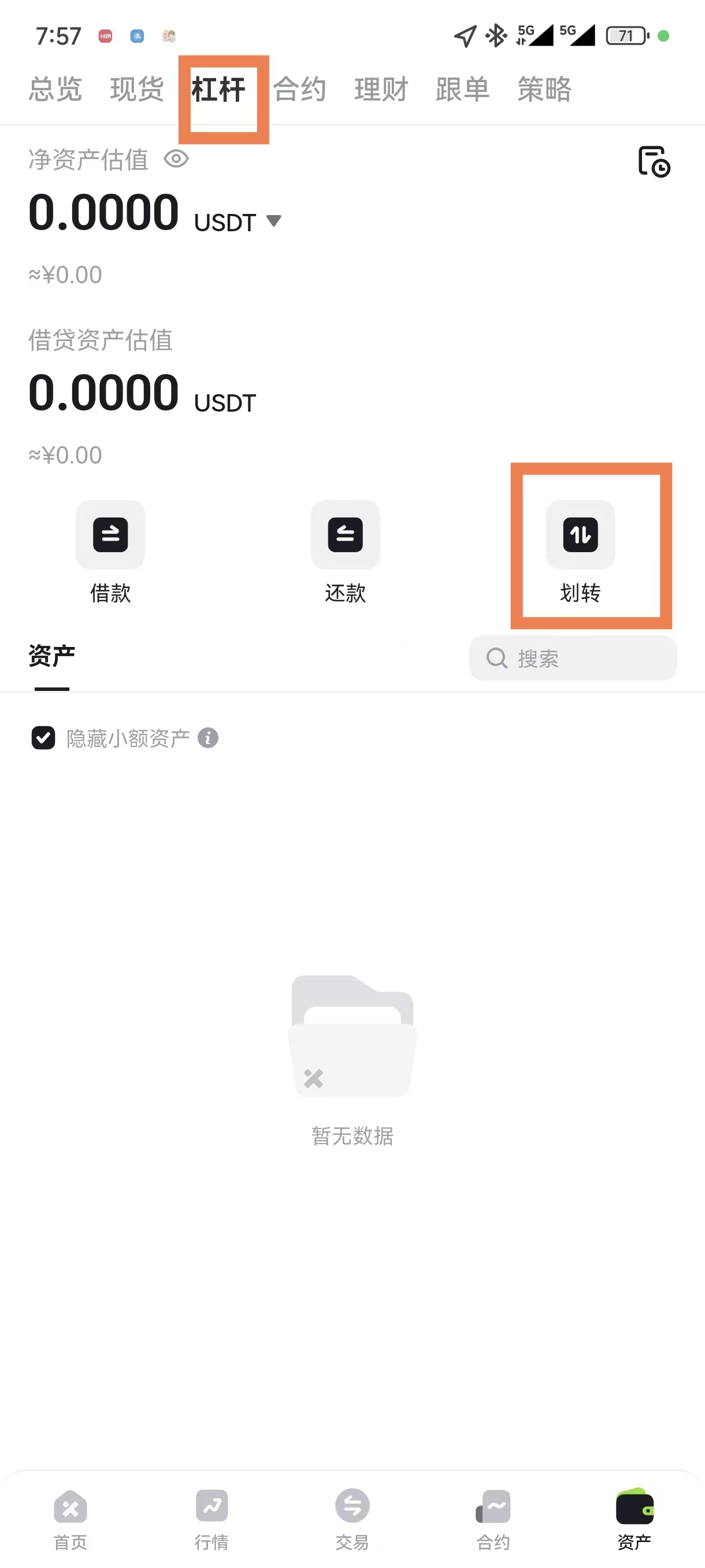Open the 还款 (repay) function icon
The width and height of the screenshot is (705, 1568).
(345, 534)
